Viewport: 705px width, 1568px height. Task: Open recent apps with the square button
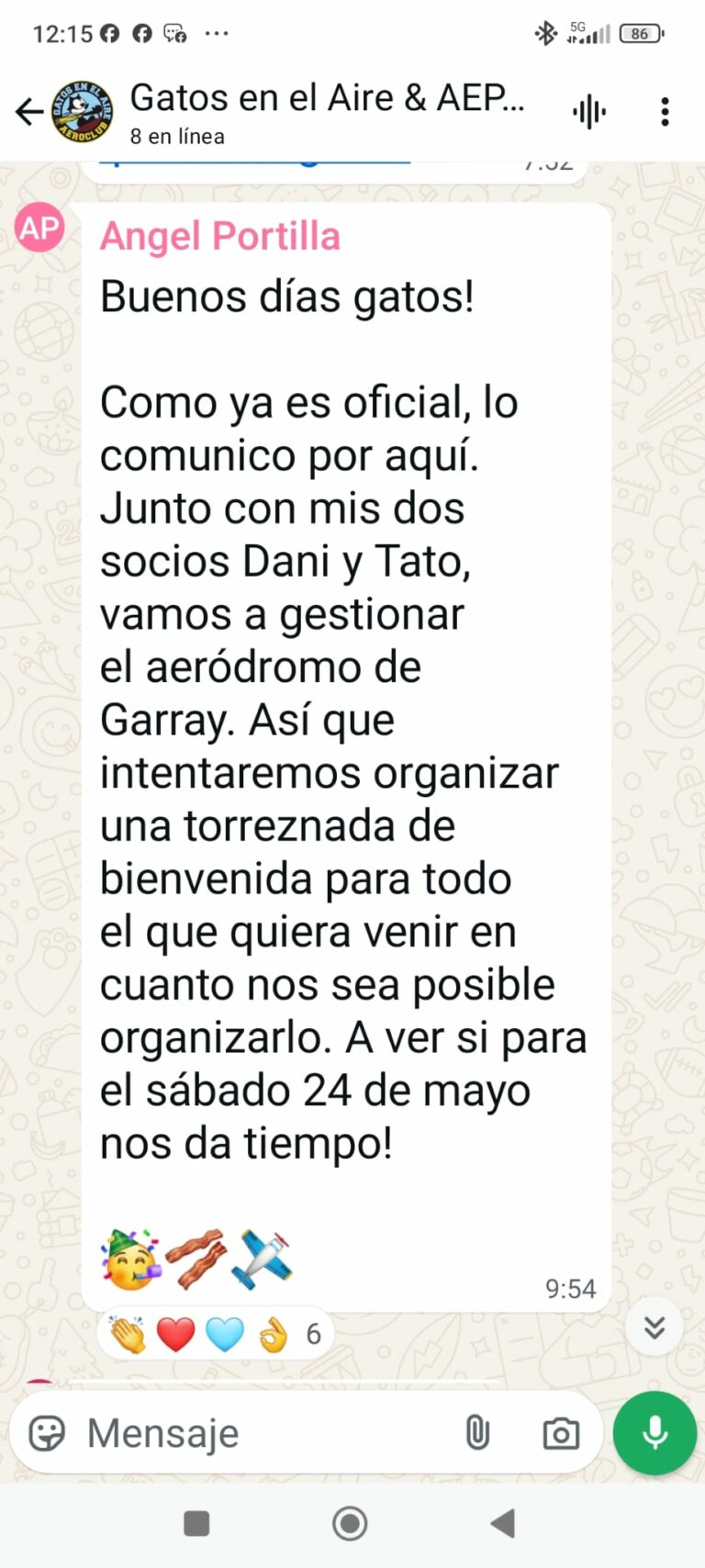coord(196,1524)
